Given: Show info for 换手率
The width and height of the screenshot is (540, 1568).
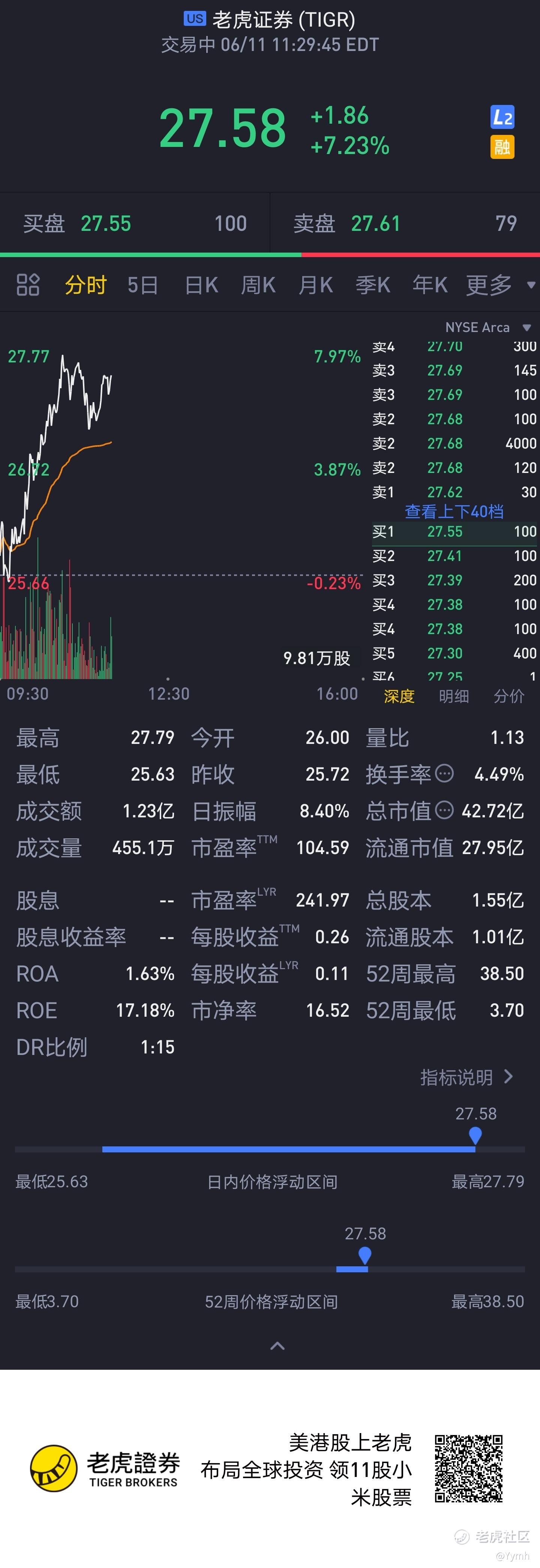Looking at the screenshot, I should (x=444, y=773).
